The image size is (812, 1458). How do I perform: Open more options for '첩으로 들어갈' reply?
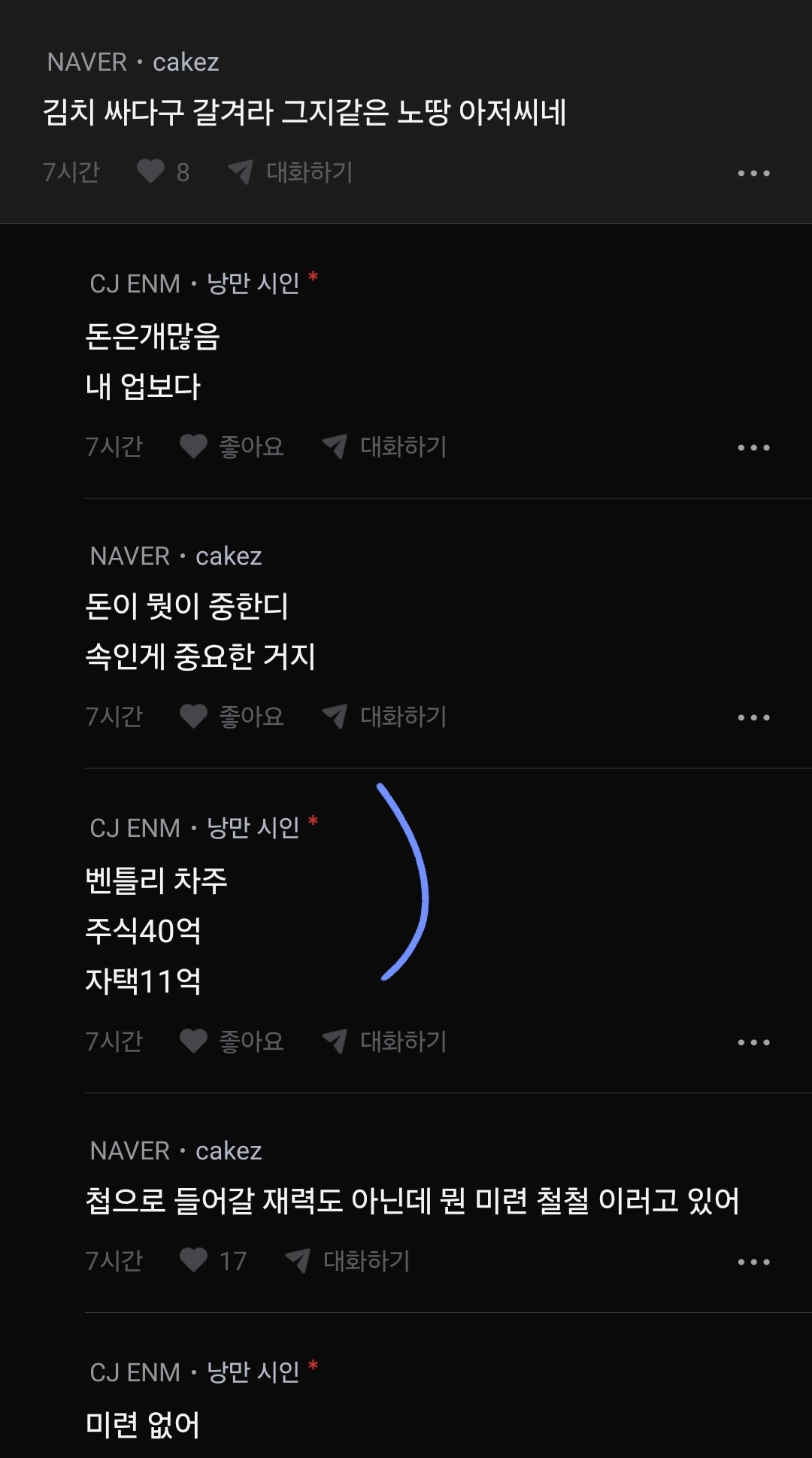753,1261
